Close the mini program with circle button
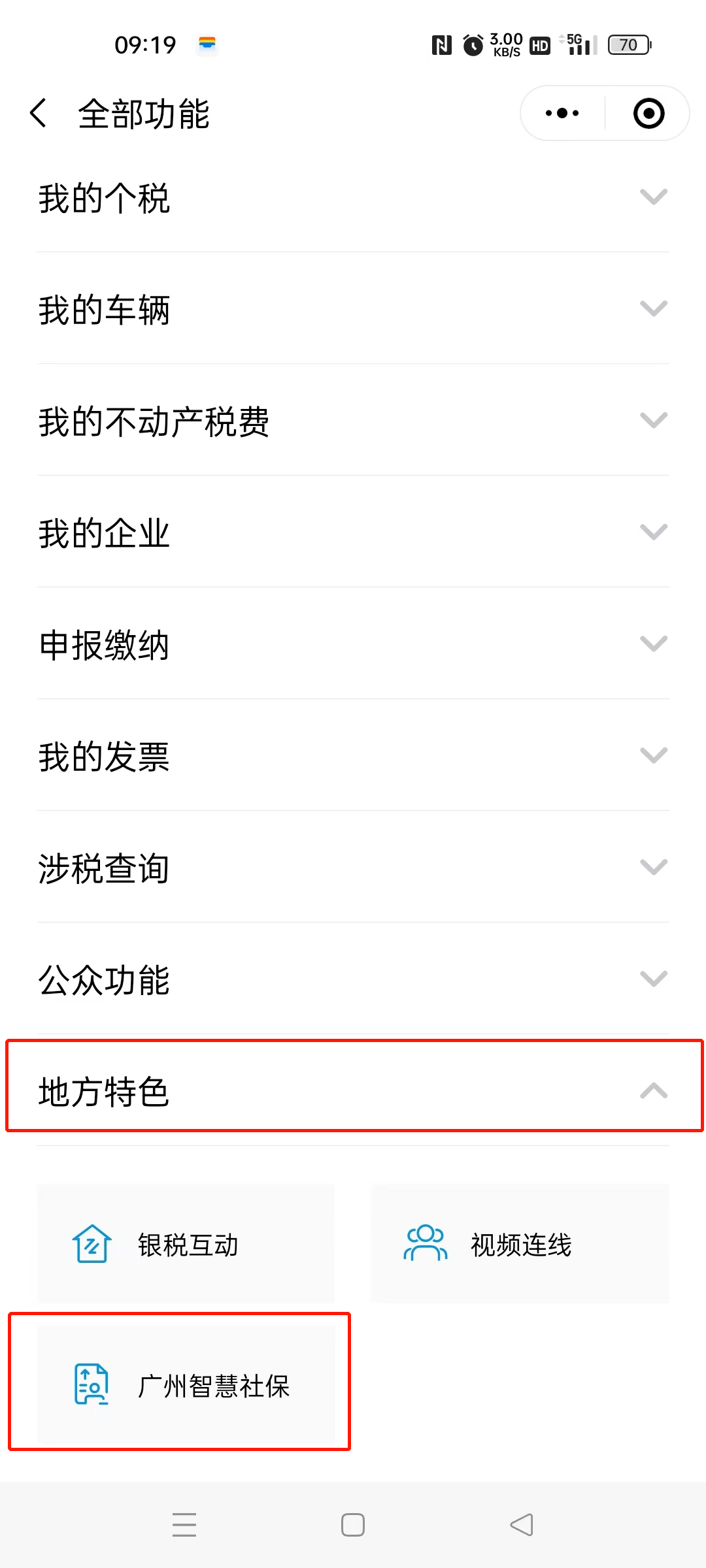Screen dimensions: 706x1568 pos(649,113)
